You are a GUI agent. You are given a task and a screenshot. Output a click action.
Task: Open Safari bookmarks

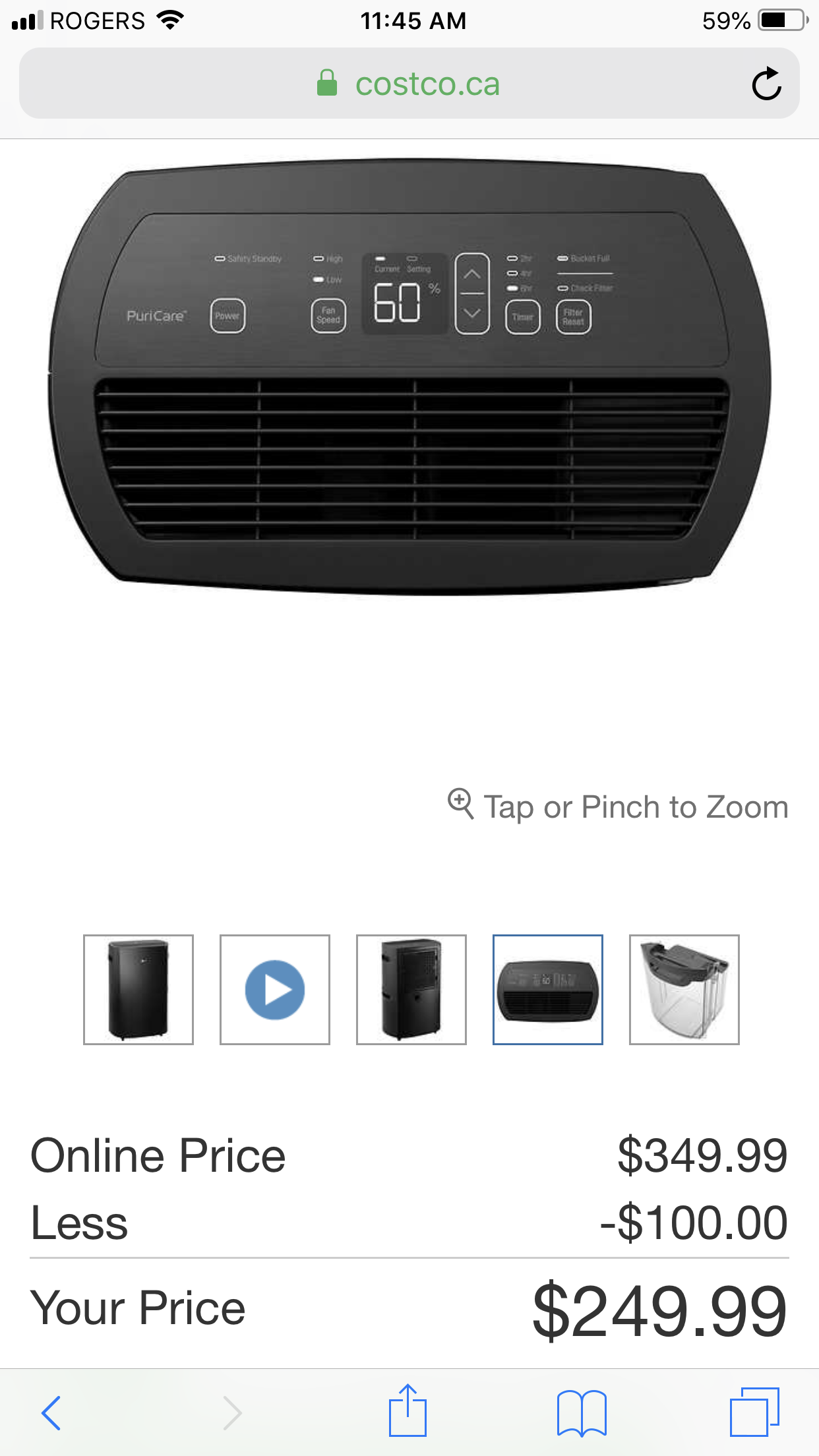coord(582,1412)
